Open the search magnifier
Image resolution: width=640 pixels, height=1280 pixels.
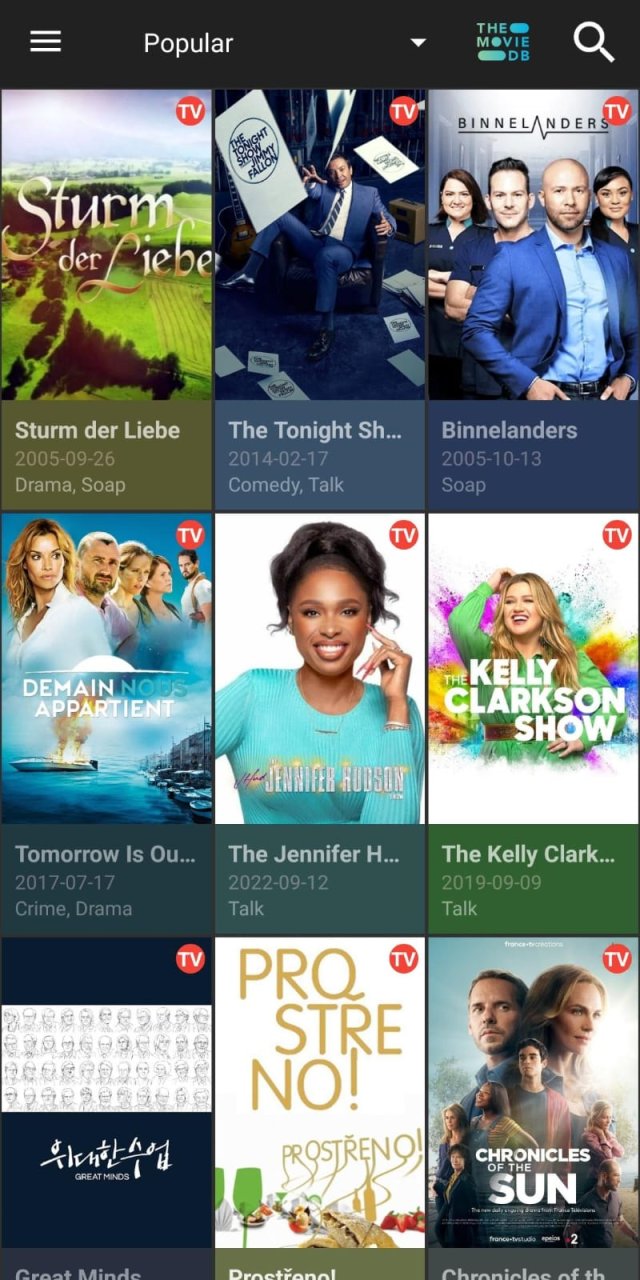pos(593,42)
